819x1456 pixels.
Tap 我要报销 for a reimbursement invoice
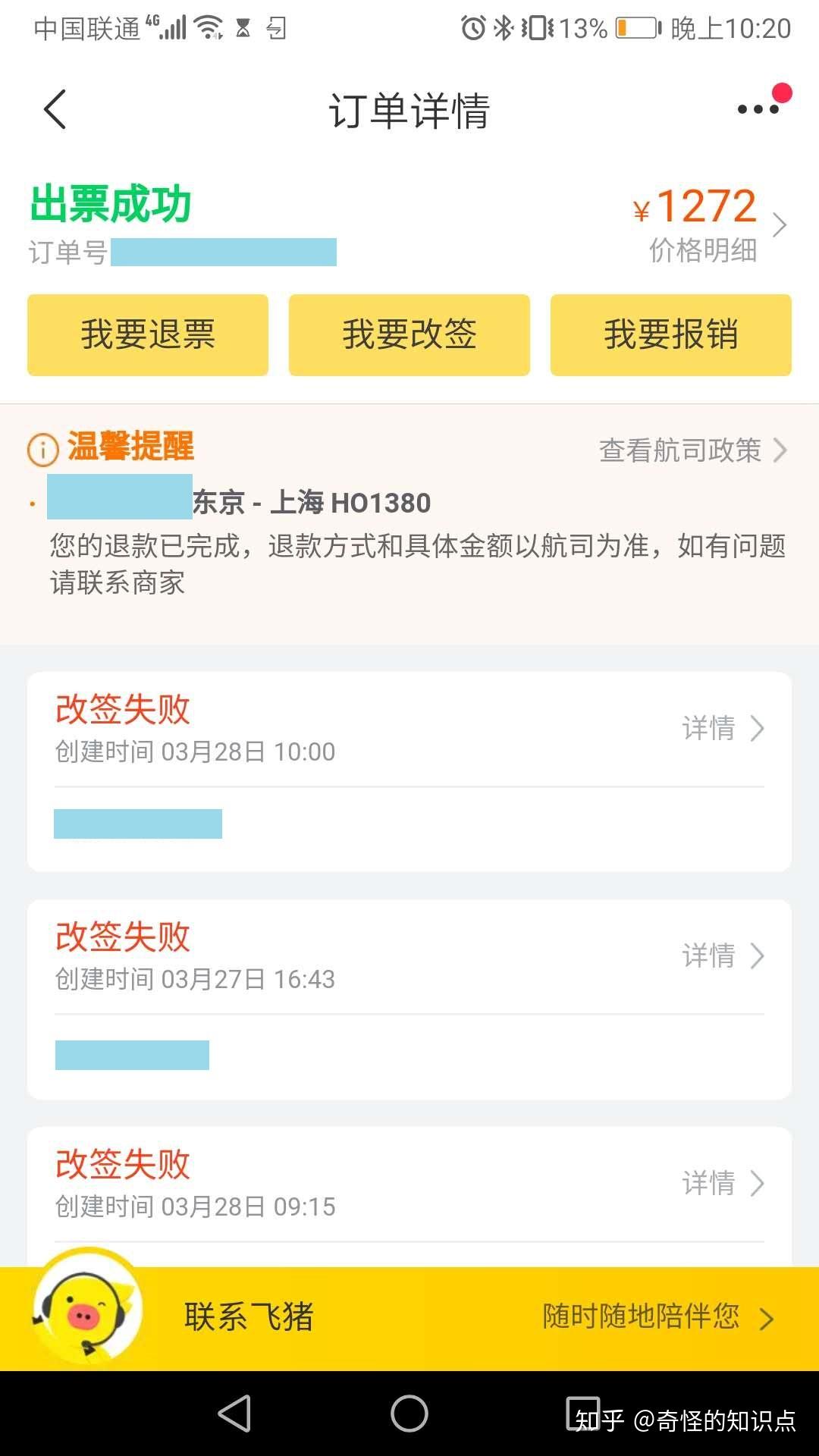coord(671,334)
